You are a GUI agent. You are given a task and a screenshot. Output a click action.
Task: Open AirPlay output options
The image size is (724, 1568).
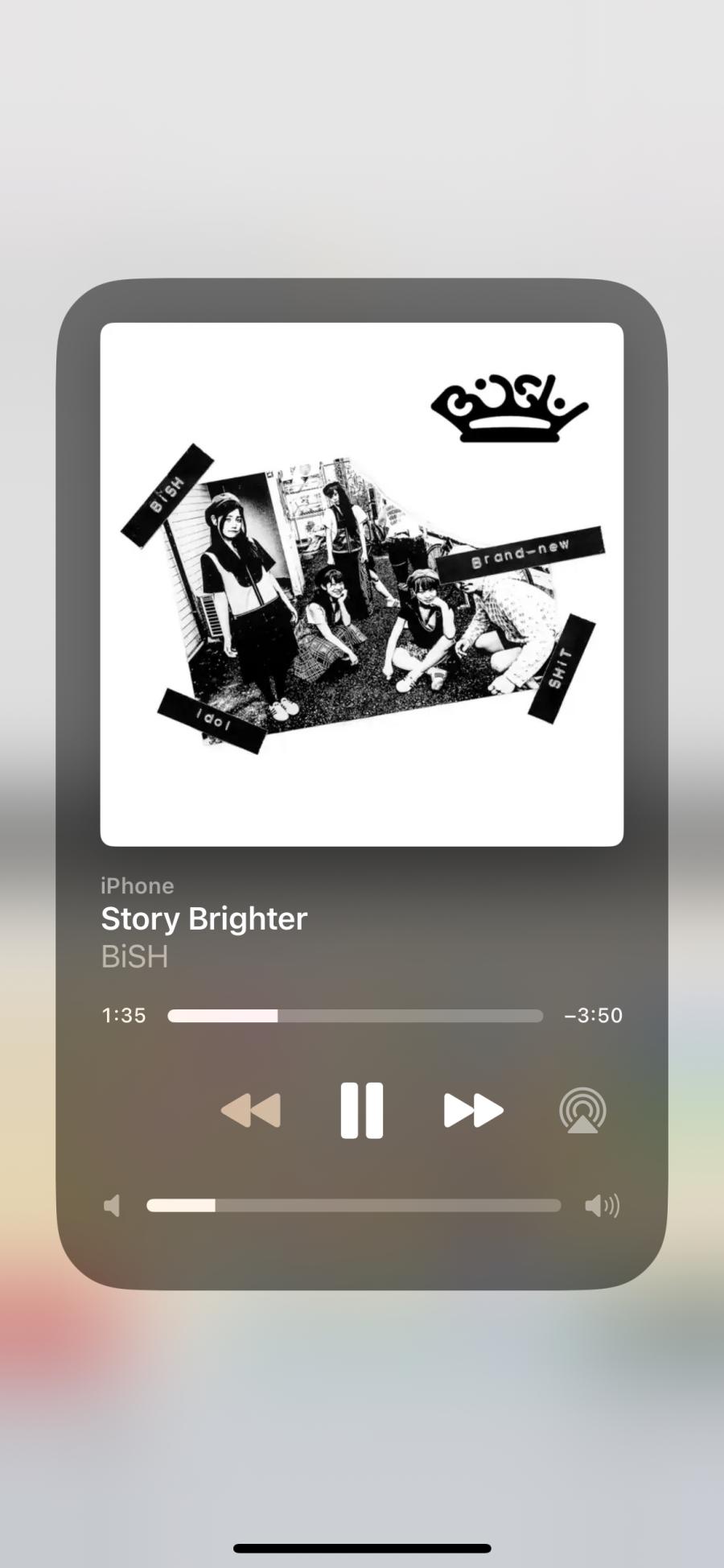point(582,1110)
